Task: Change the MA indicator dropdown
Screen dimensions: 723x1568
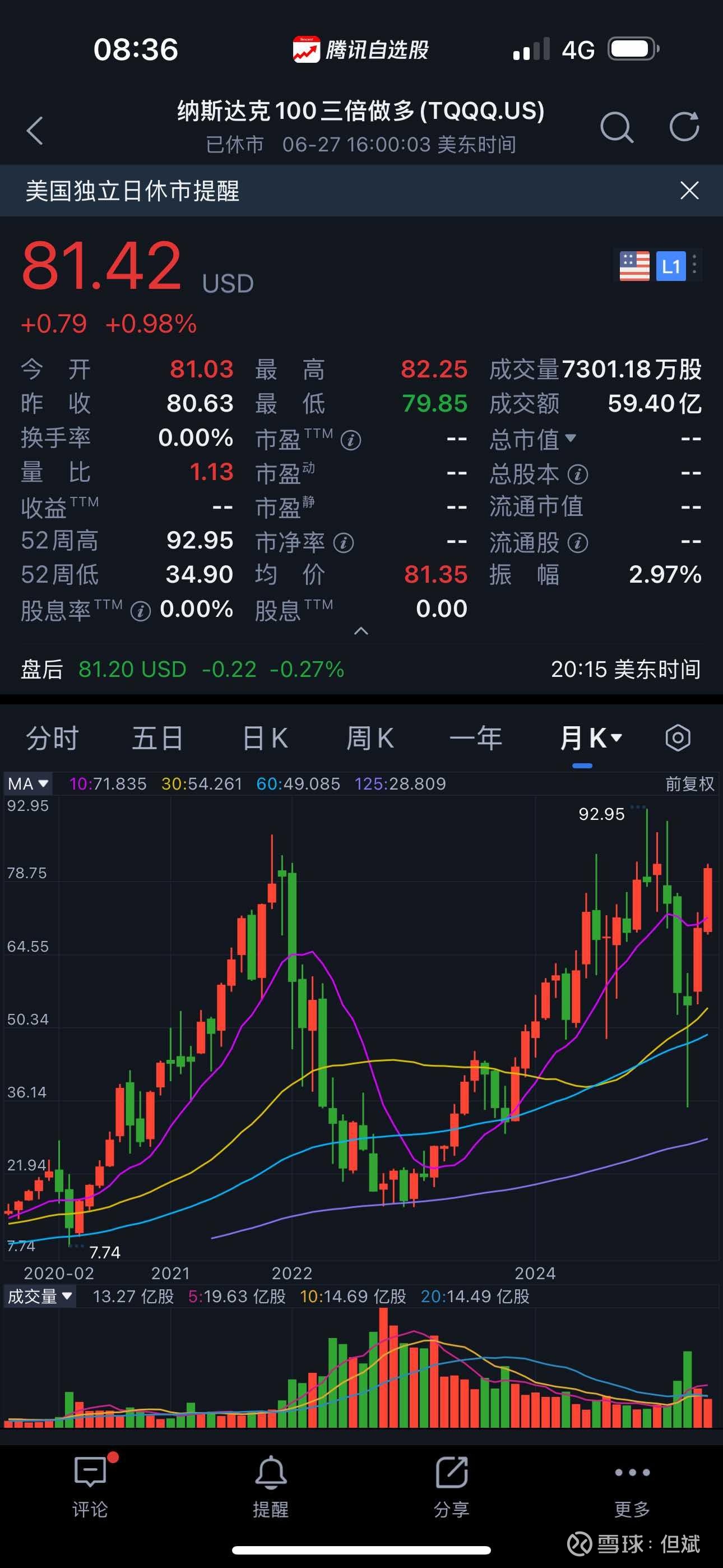Action: coord(28,783)
